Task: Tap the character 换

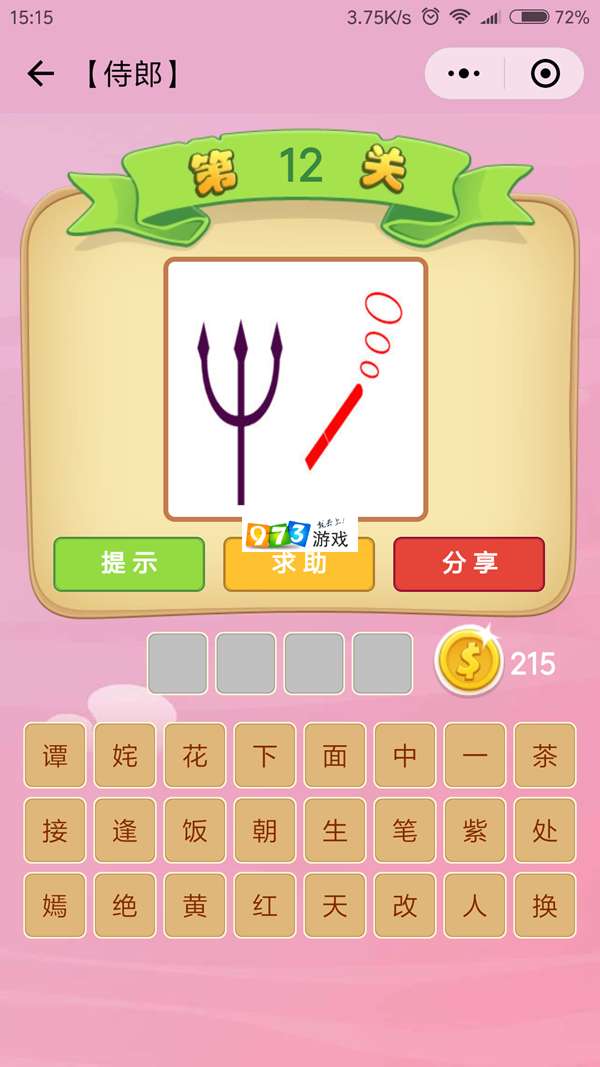Action: point(545,905)
